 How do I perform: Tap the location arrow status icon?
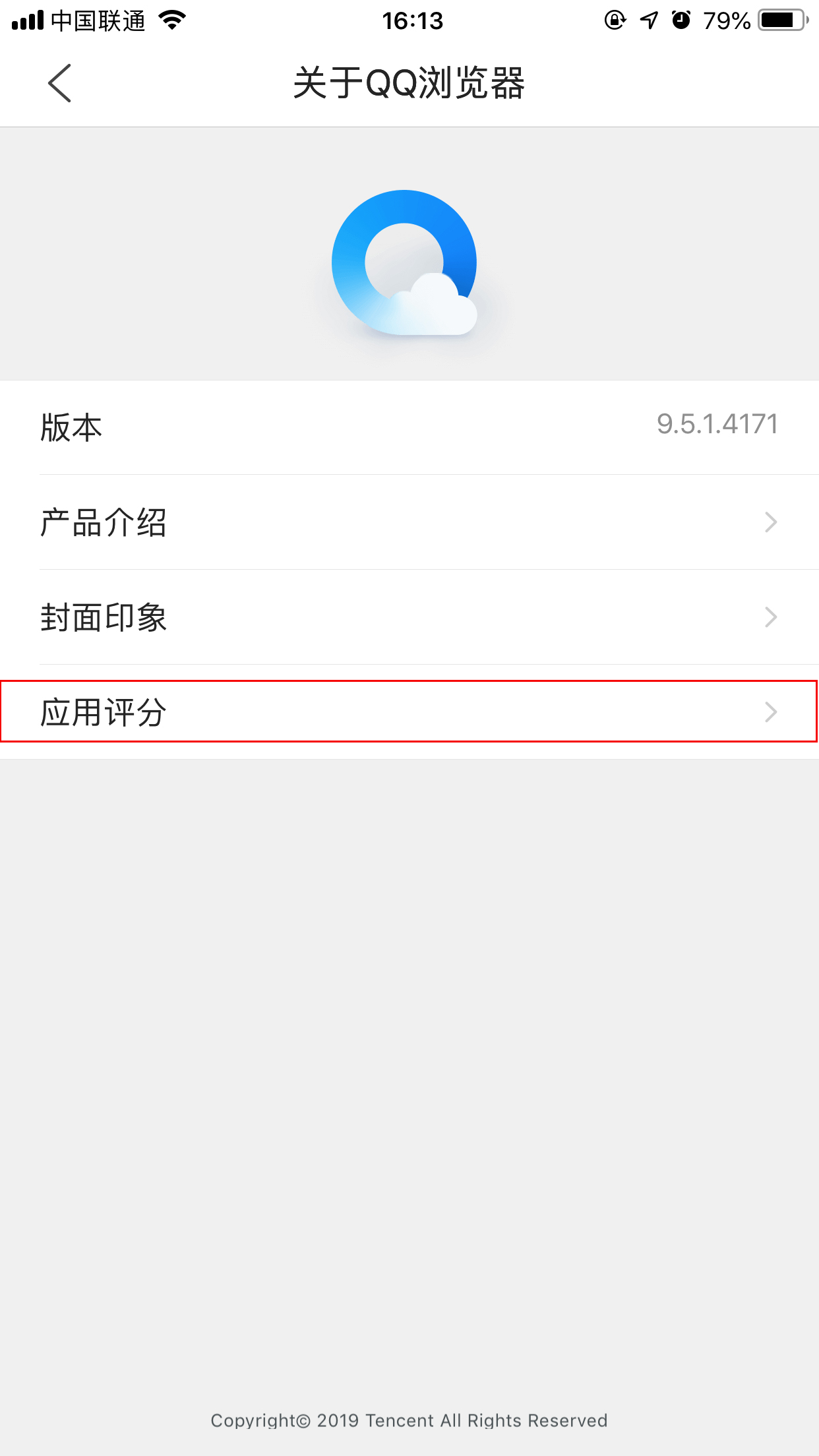tap(648, 20)
